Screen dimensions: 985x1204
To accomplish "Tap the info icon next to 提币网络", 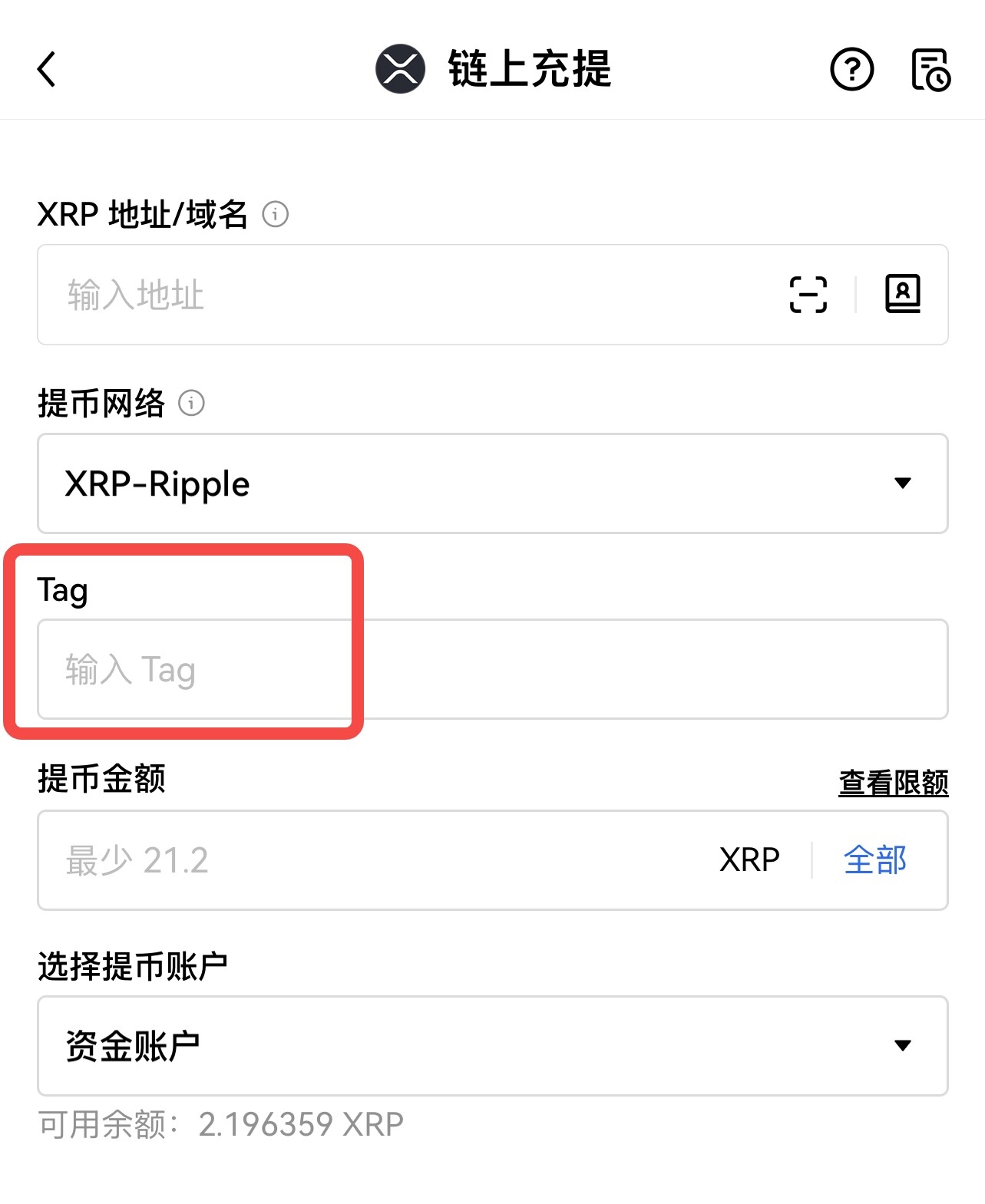I will pos(191,403).
